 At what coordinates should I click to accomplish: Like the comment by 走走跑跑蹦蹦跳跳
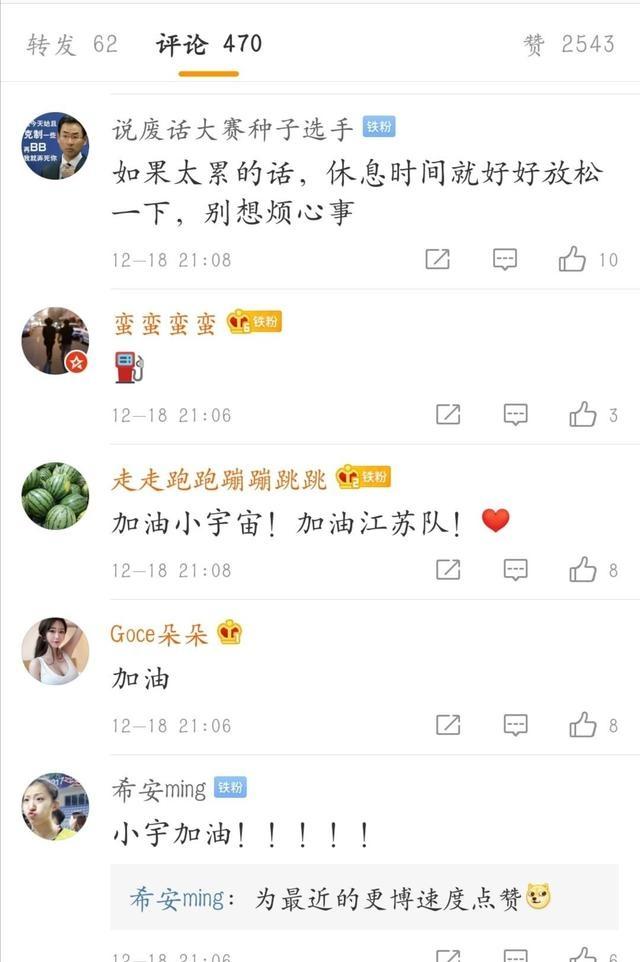pyautogui.click(x=583, y=570)
